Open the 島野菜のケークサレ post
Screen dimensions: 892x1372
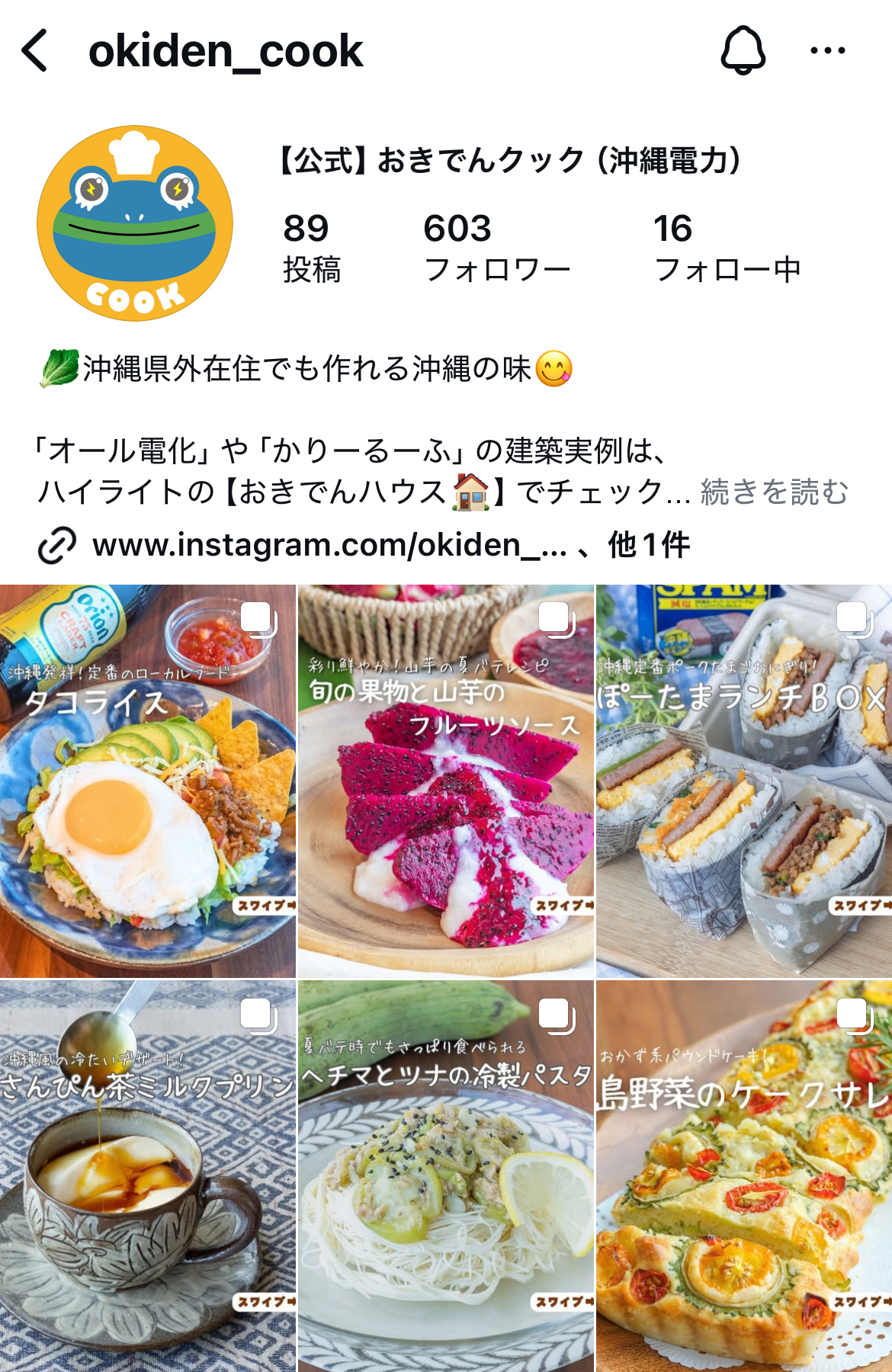(x=744, y=1176)
